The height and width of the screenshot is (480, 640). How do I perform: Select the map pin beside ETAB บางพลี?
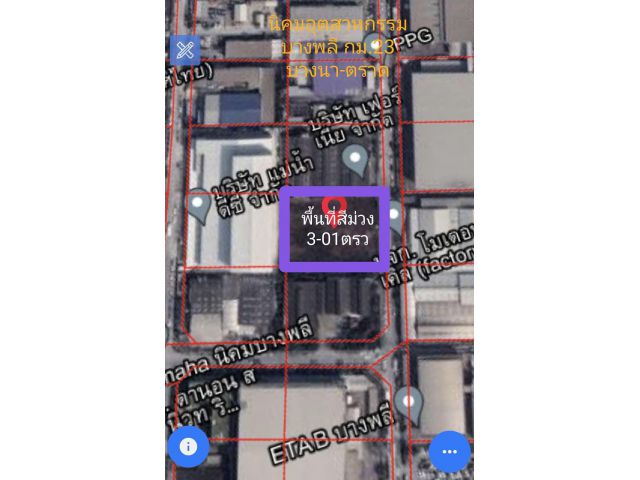click(408, 402)
